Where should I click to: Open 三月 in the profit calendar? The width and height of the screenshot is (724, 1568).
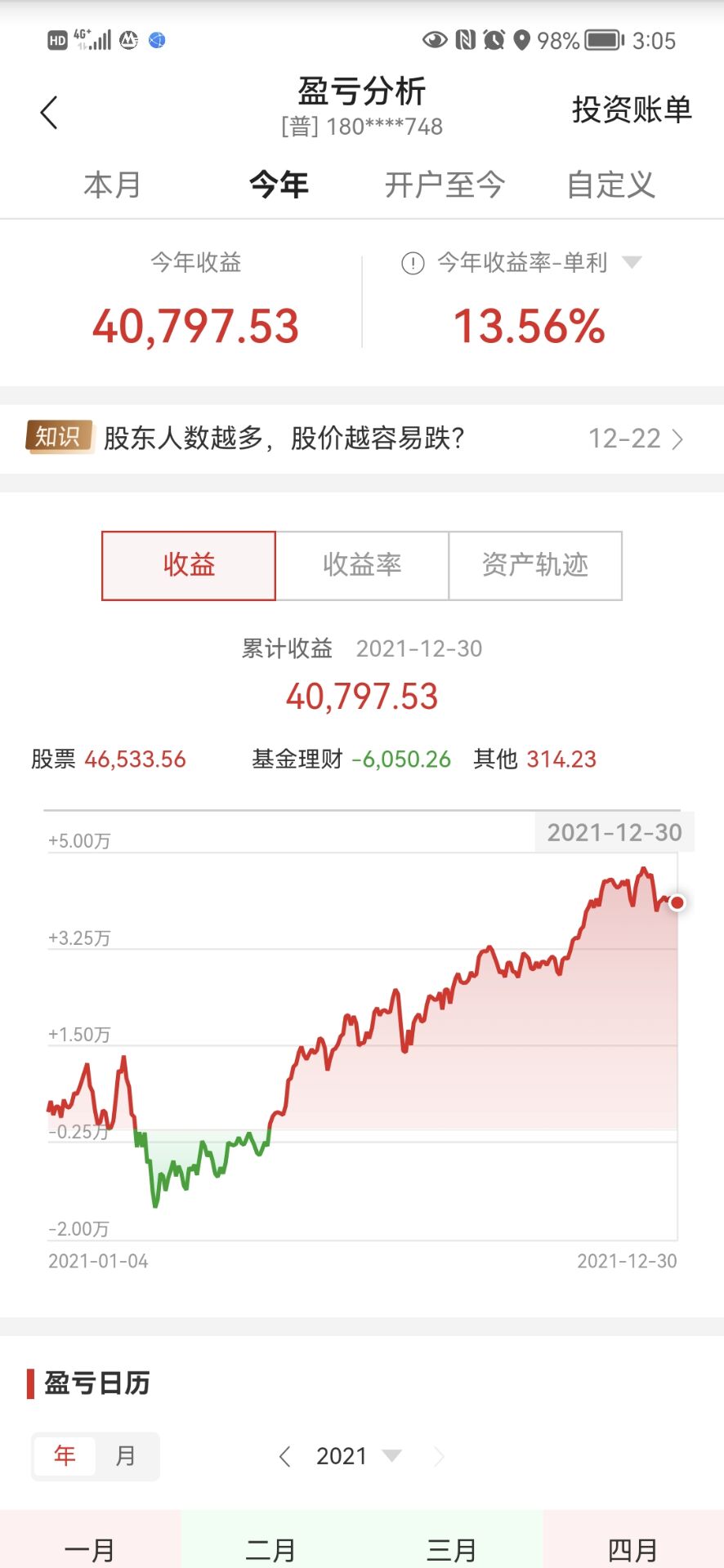(x=452, y=1548)
